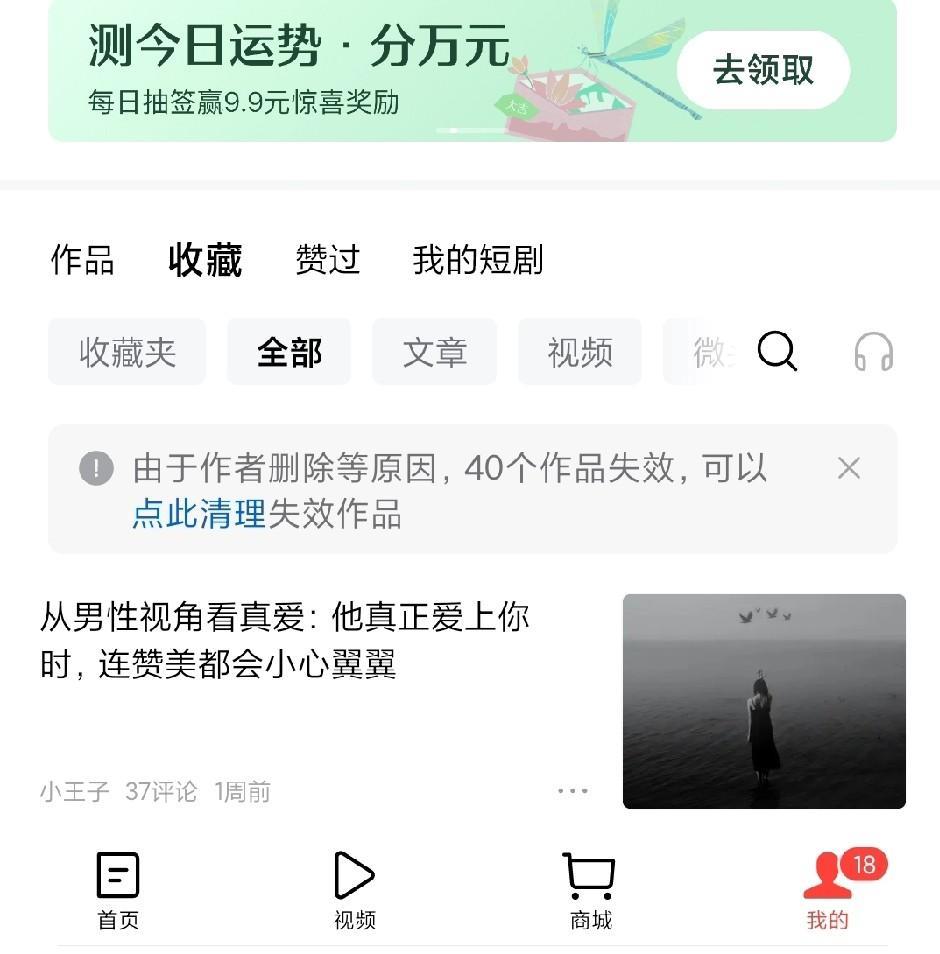
Task: Dismiss the invalid works notice
Action: [x=849, y=468]
